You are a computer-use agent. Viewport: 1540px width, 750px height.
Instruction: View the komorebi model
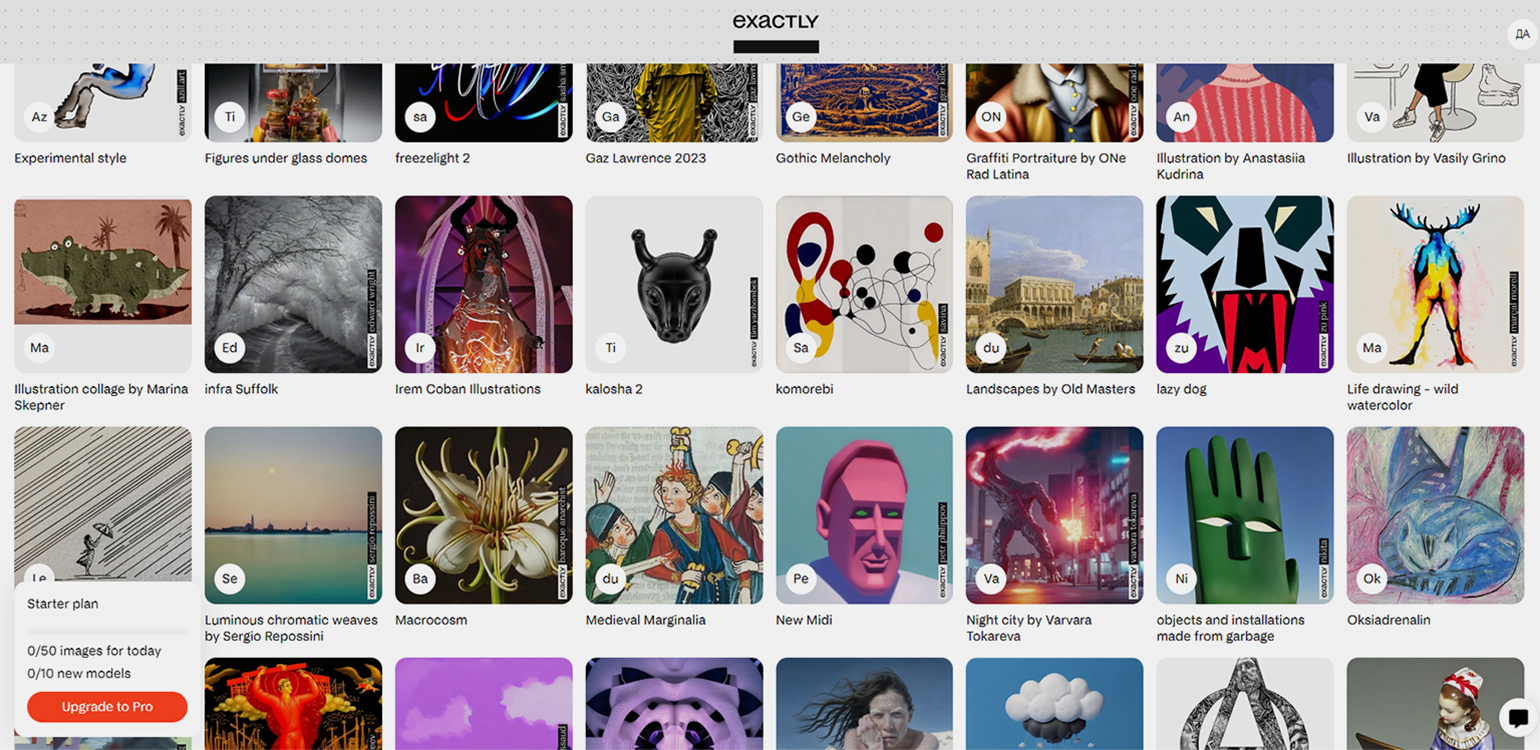coord(864,285)
